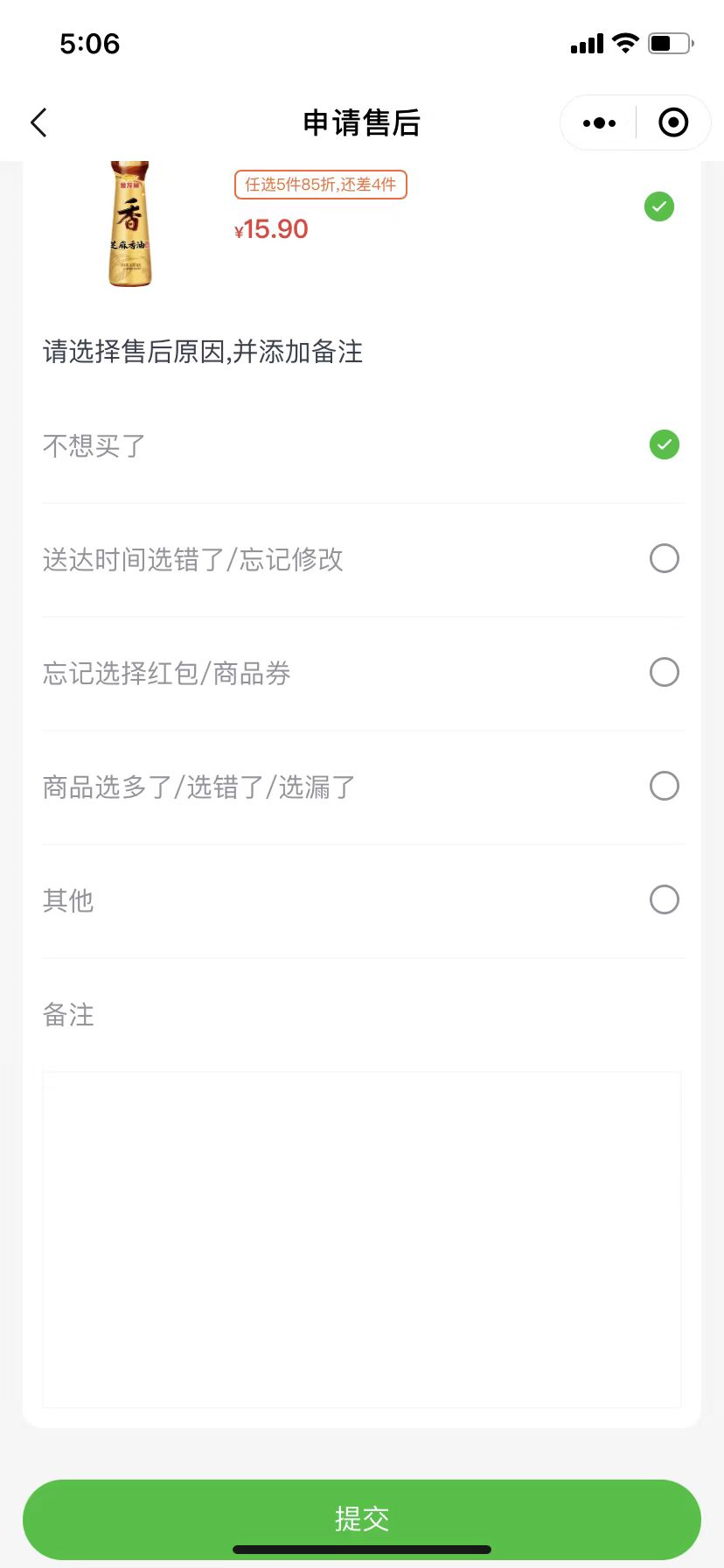The image size is (724, 1568).
Task: Open the mini program more options menu
Action: coord(599,123)
